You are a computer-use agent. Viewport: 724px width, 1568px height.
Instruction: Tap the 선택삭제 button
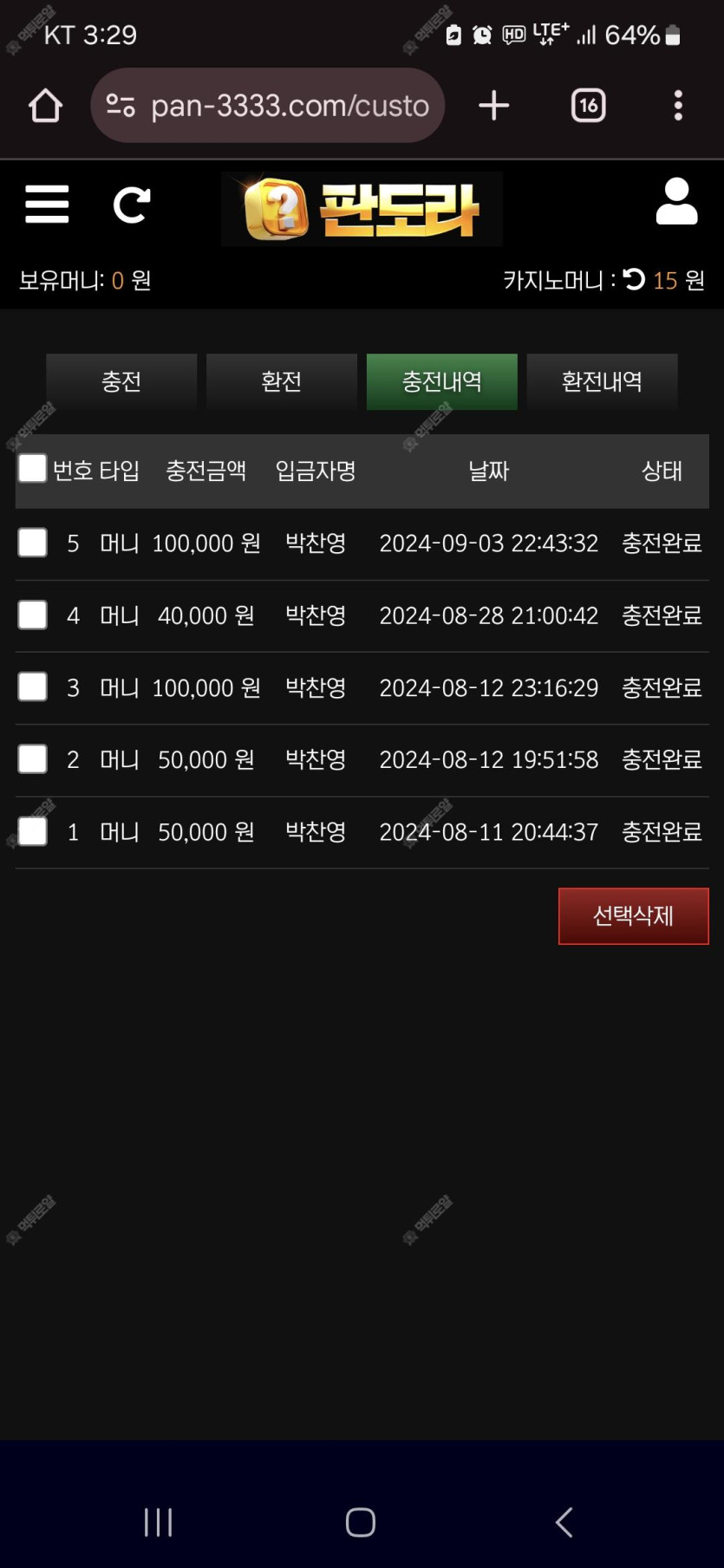[634, 916]
